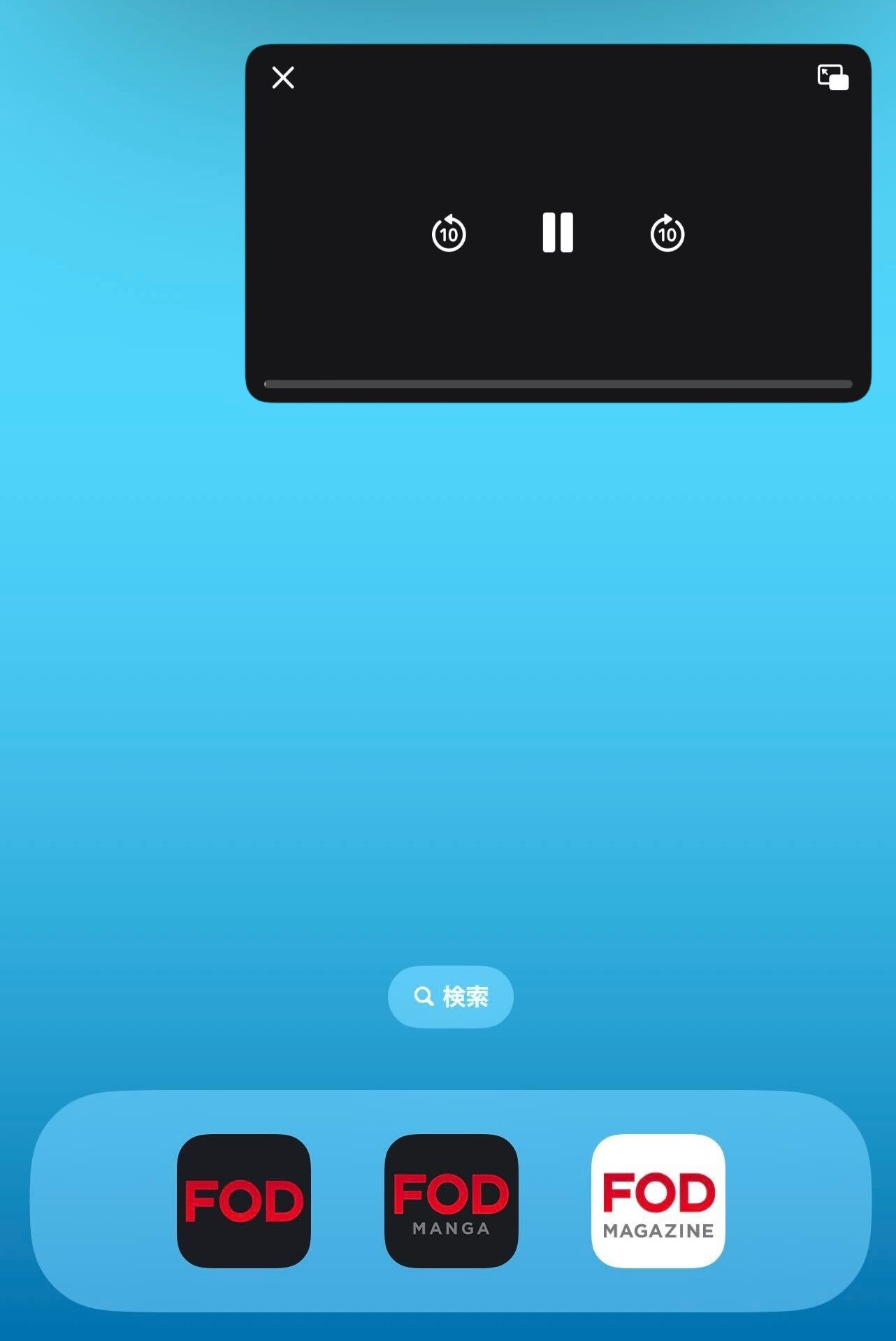Open the FOD Manga app
896x1341 pixels.
click(451, 1200)
